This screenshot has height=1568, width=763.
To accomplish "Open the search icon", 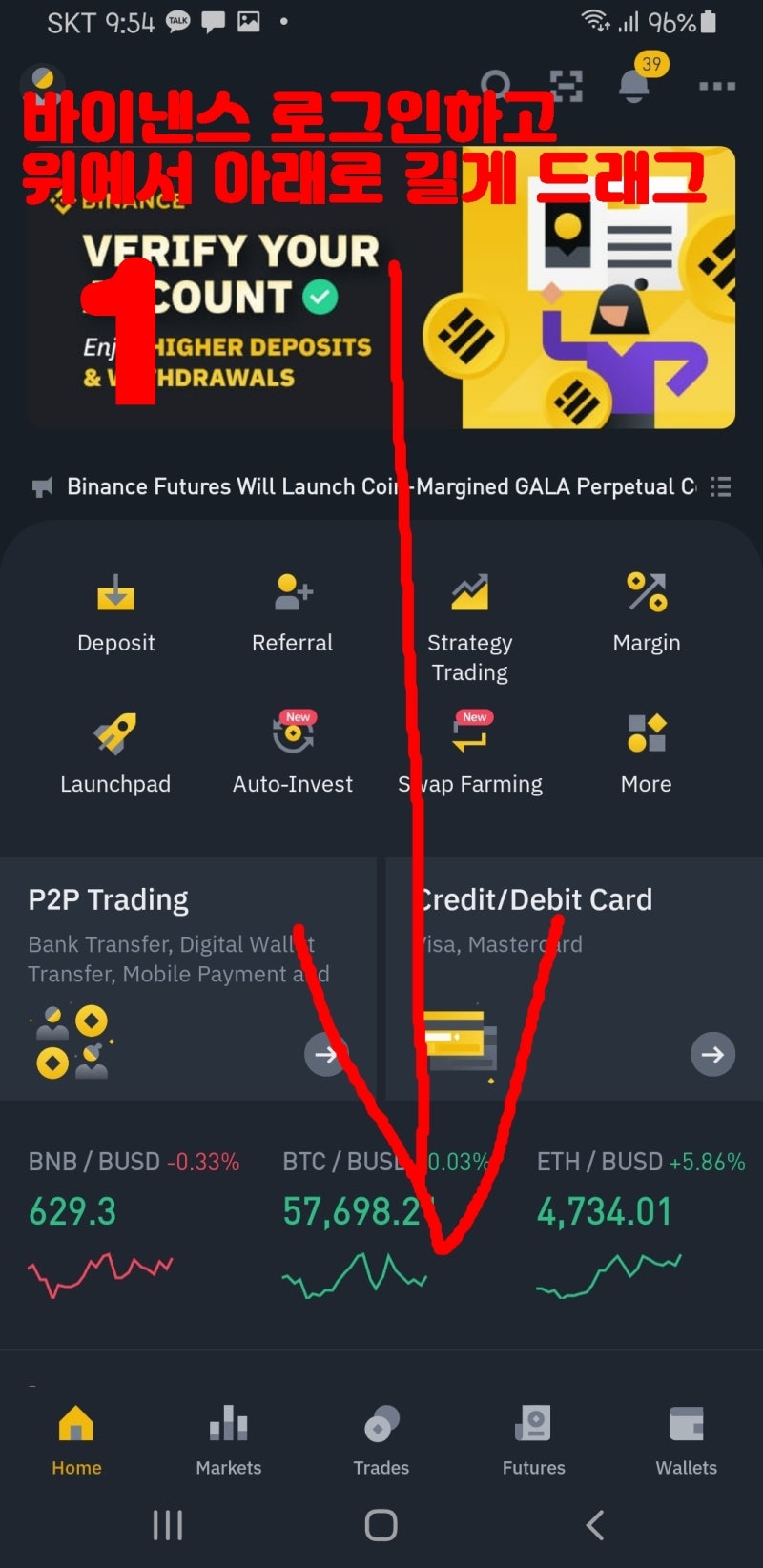I will pyautogui.click(x=496, y=87).
